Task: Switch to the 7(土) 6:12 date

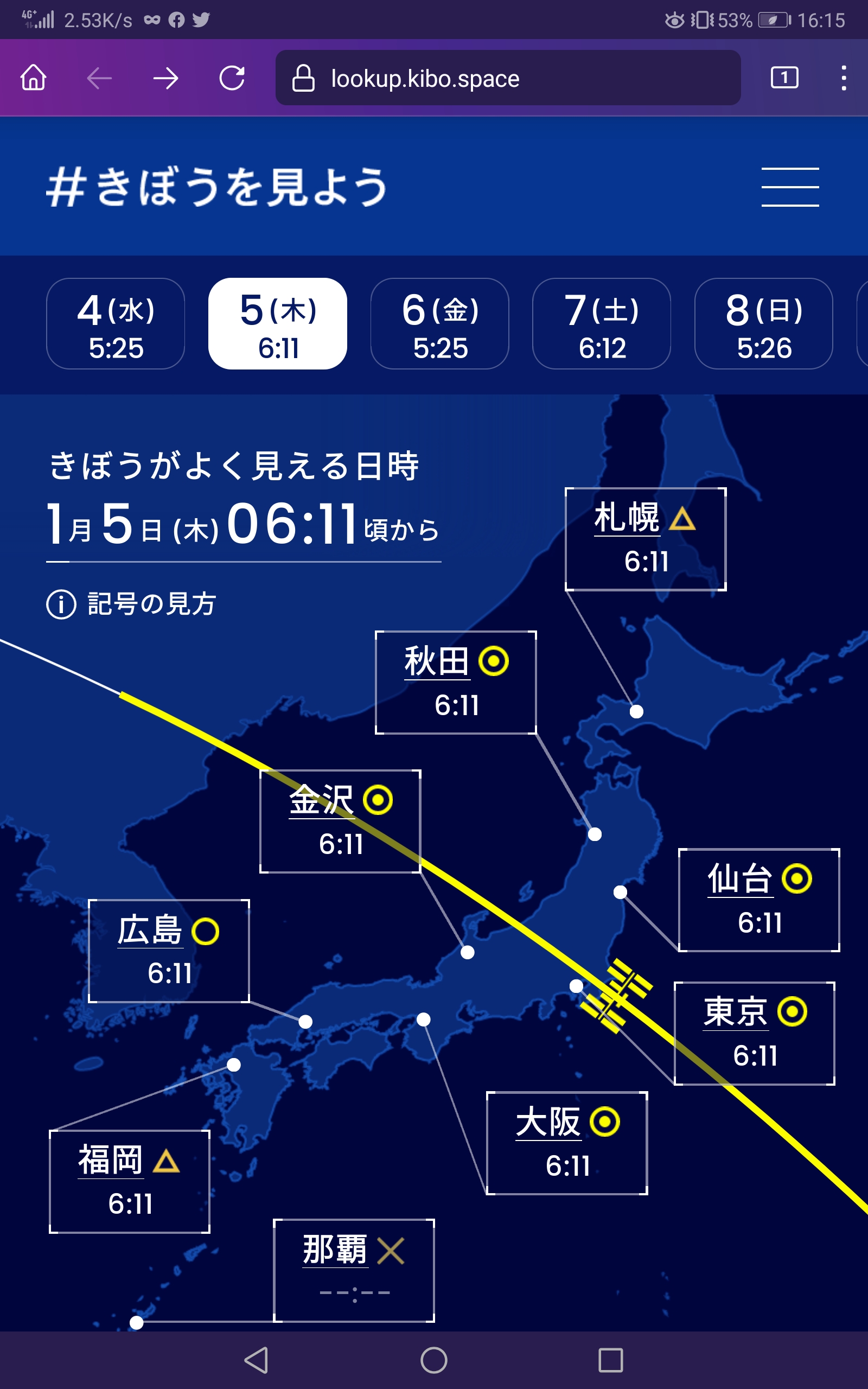Action: click(x=602, y=324)
